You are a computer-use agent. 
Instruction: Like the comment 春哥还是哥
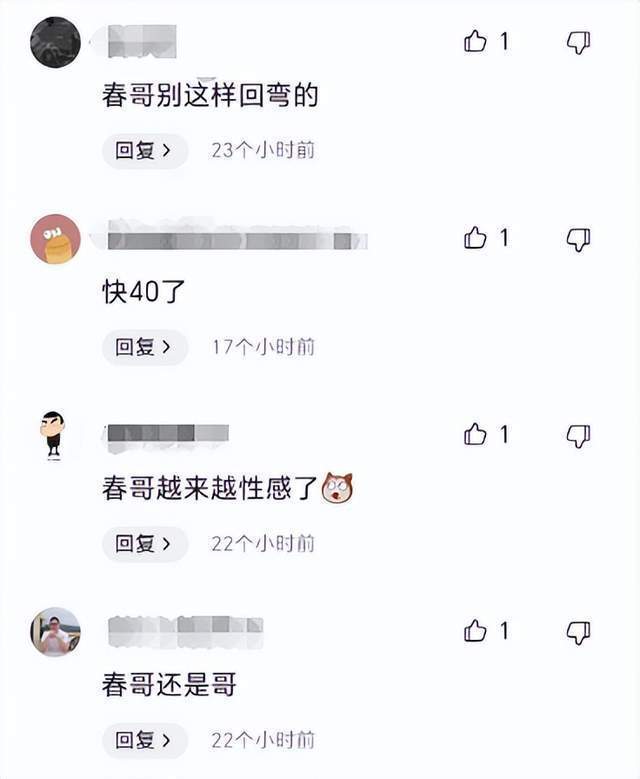pyautogui.click(x=475, y=631)
